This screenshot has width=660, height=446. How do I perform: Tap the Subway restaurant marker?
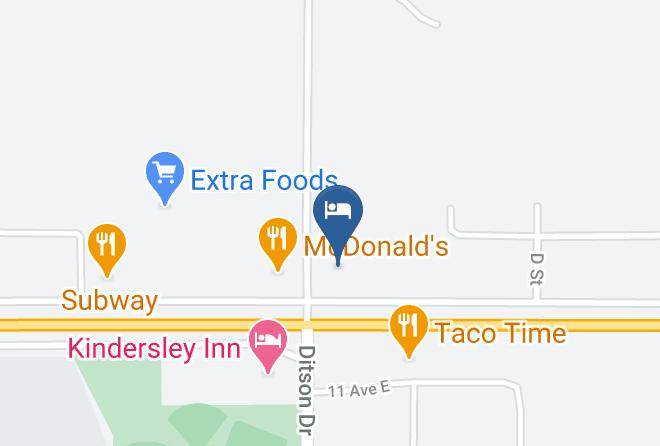pos(107,250)
